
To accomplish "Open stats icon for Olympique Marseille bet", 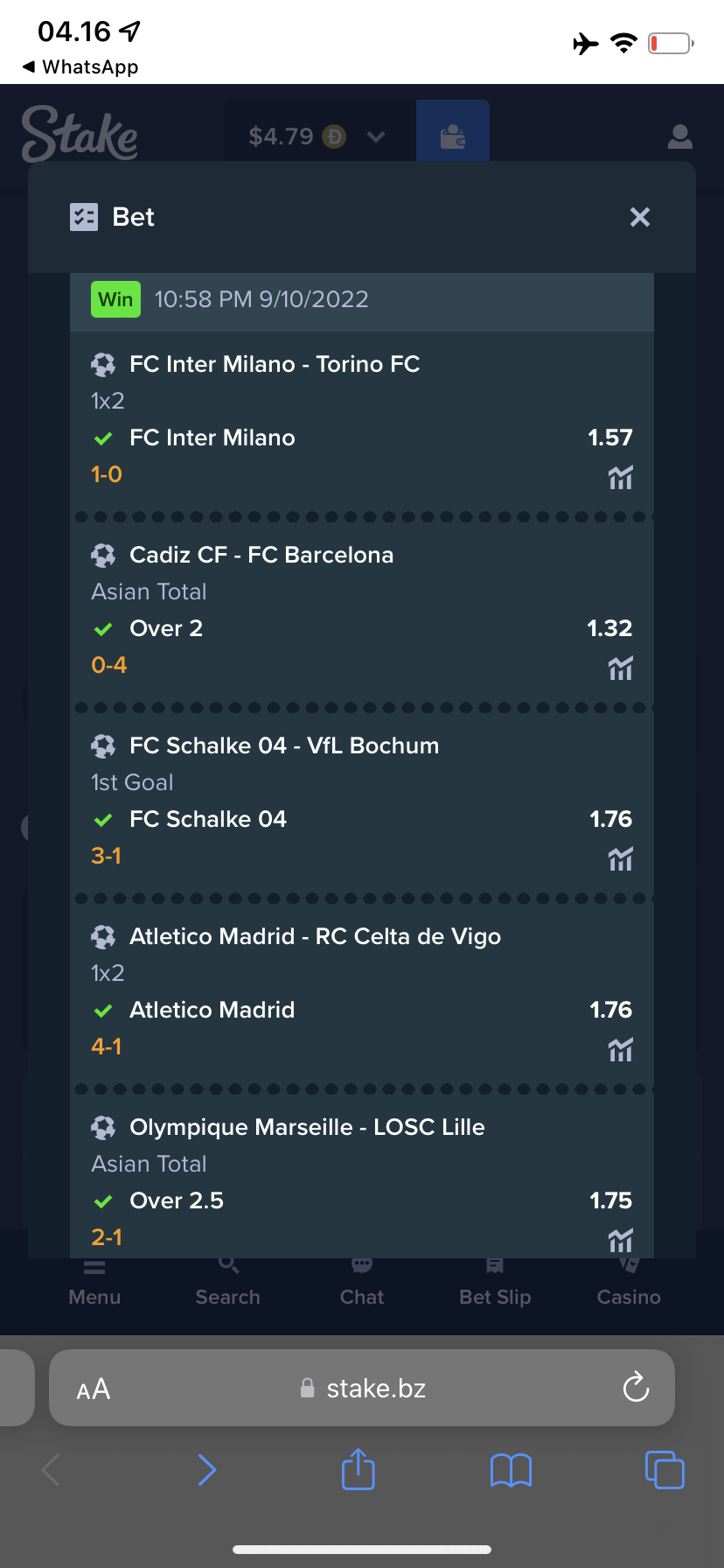I will click(620, 1241).
